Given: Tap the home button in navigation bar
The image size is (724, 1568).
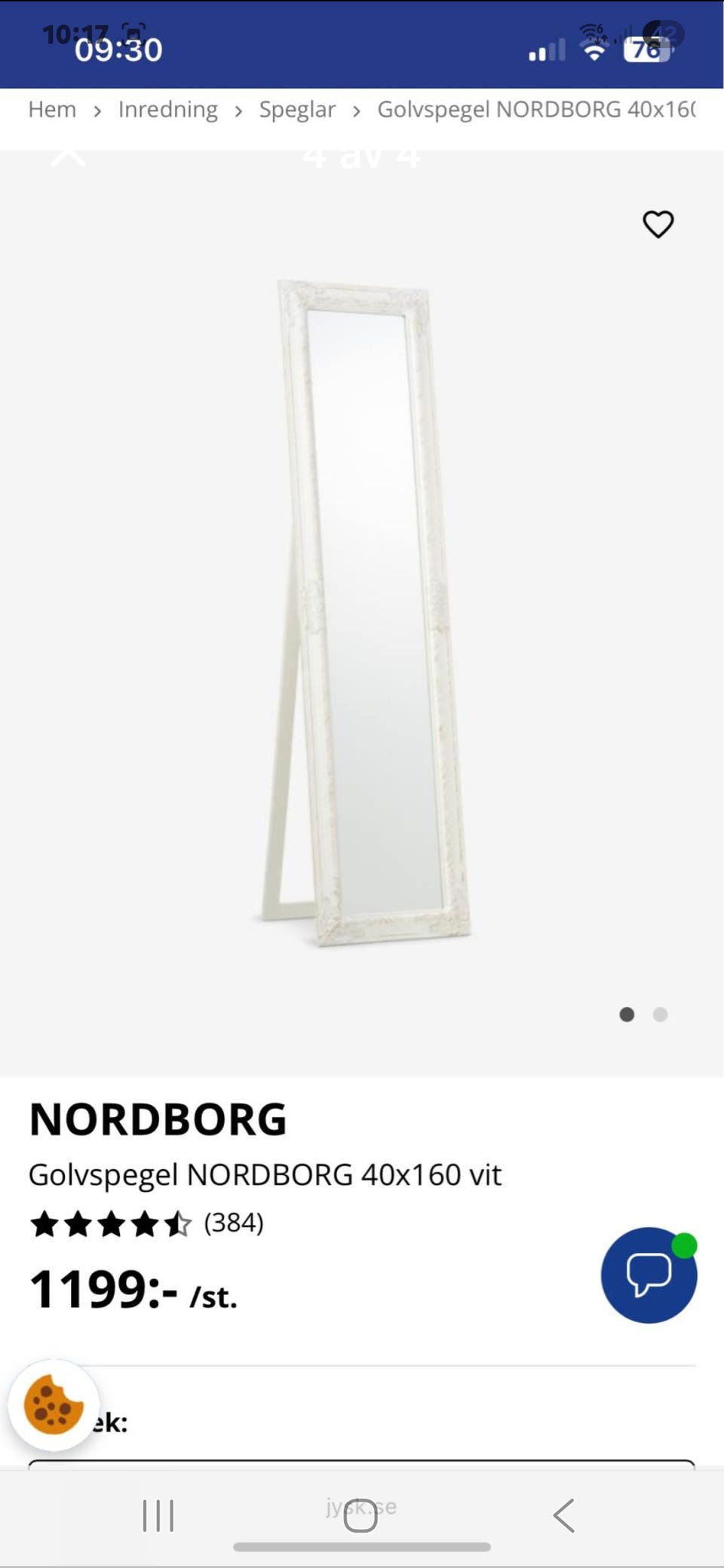Looking at the screenshot, I should [x=361, y=1515].
